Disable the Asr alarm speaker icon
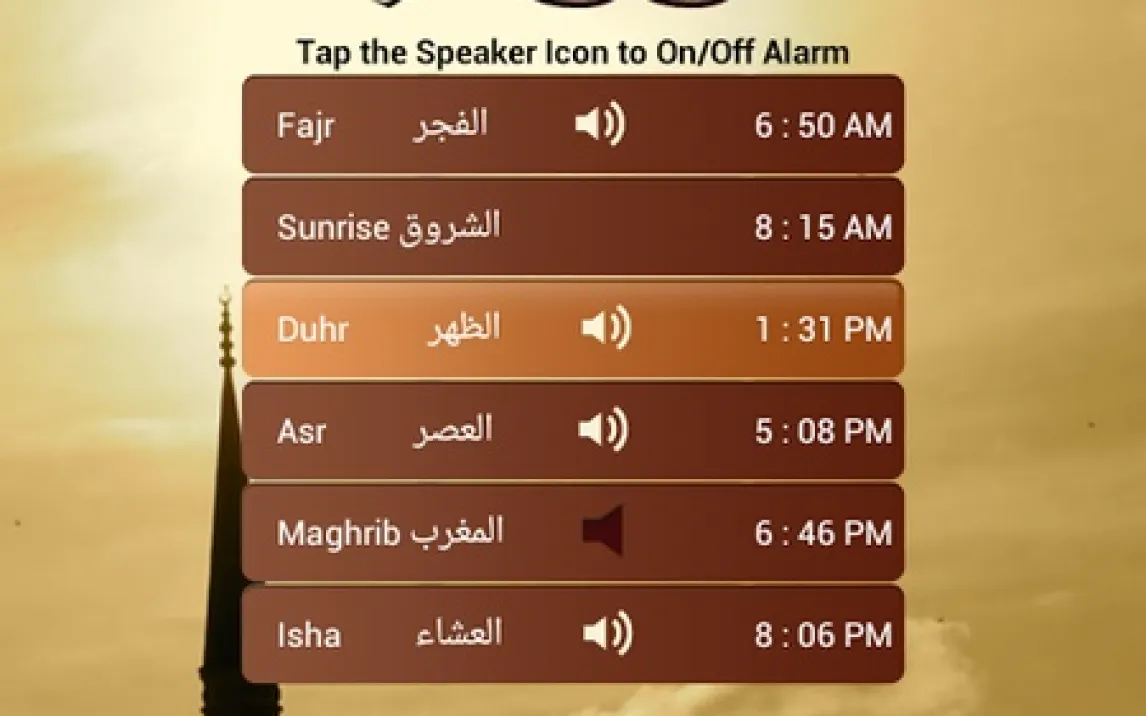The image size is (1146, 716). (602, 430)
